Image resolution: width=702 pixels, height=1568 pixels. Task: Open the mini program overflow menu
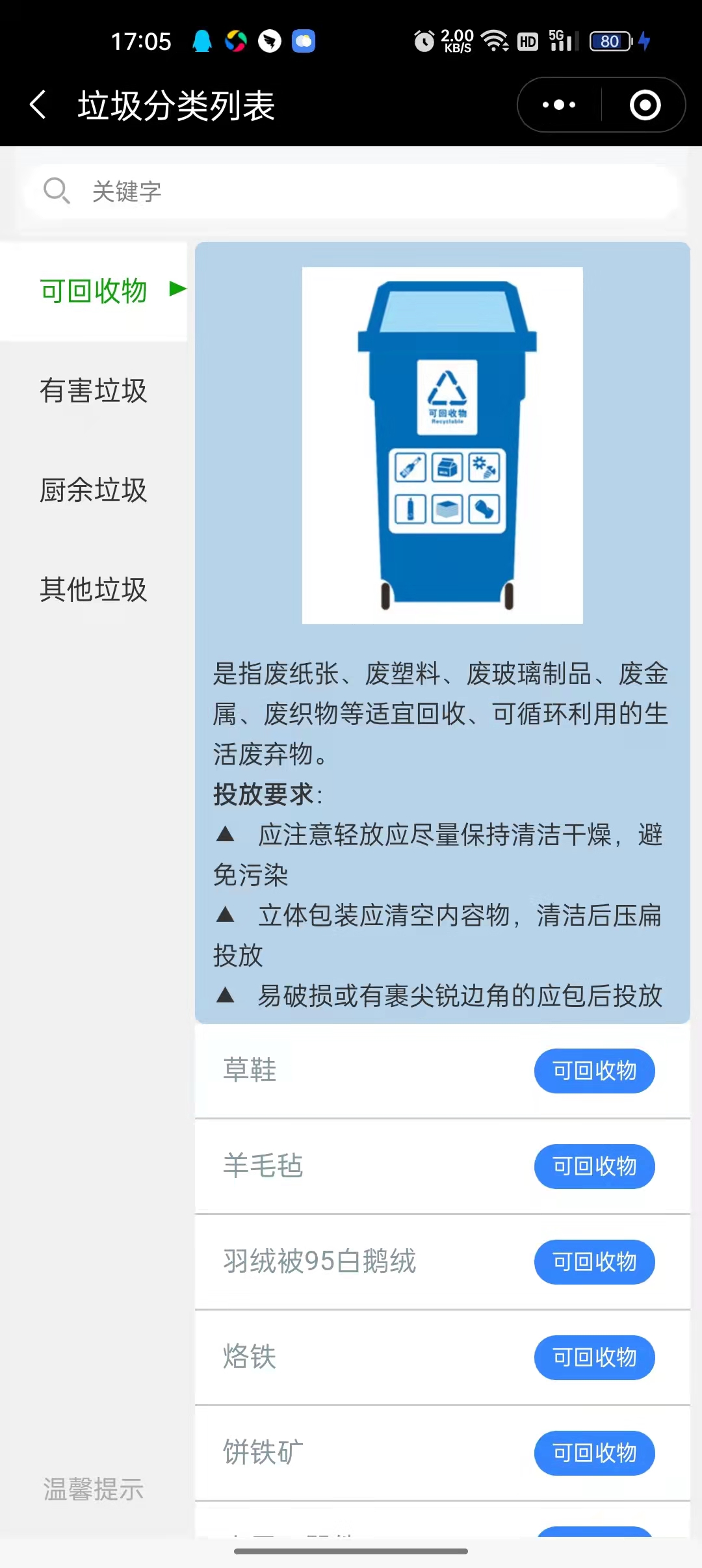tap(559, 105)
